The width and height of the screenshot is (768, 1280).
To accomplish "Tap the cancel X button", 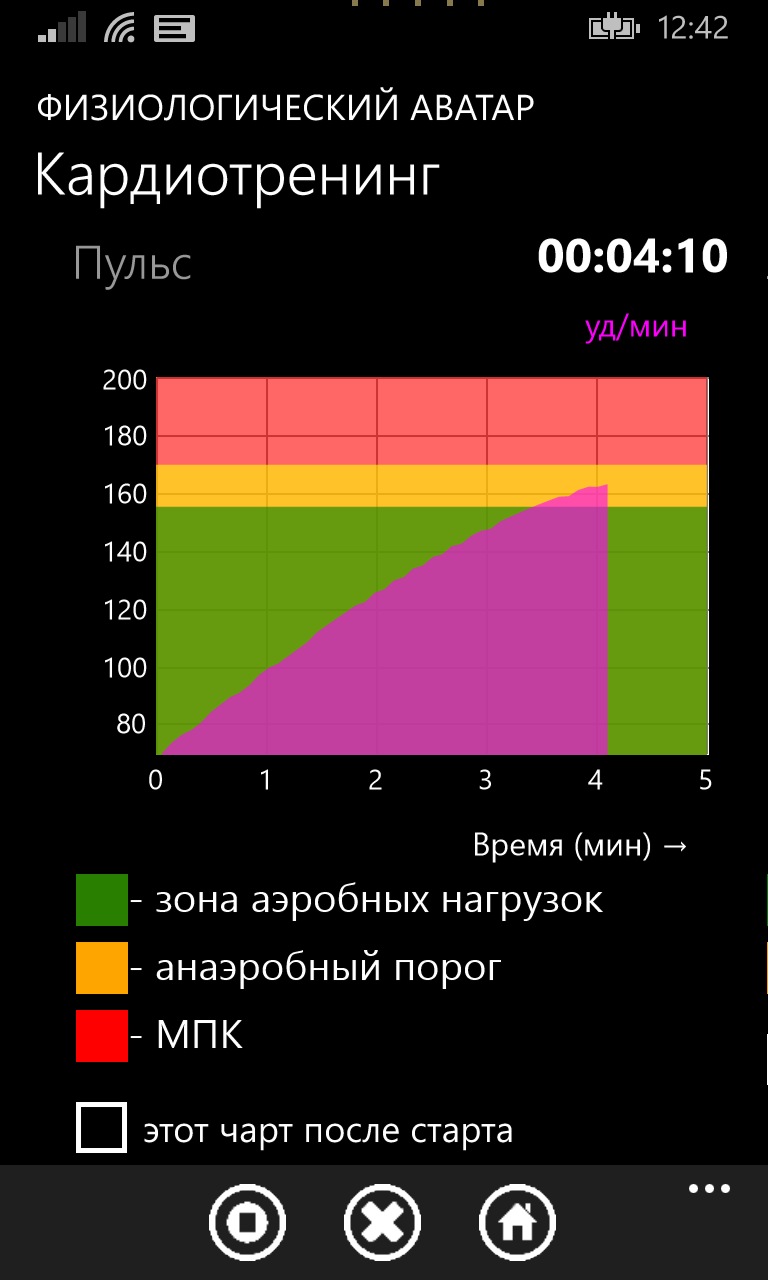I will (383, 1222).
